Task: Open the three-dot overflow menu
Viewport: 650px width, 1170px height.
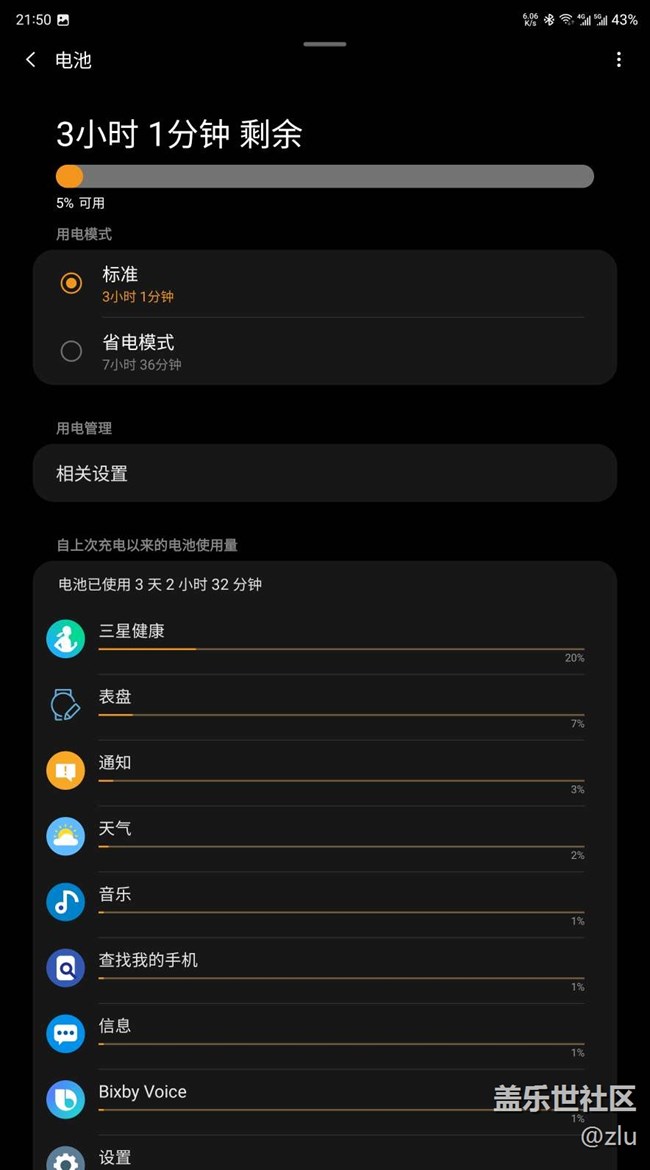Action: tap(618, 60)
